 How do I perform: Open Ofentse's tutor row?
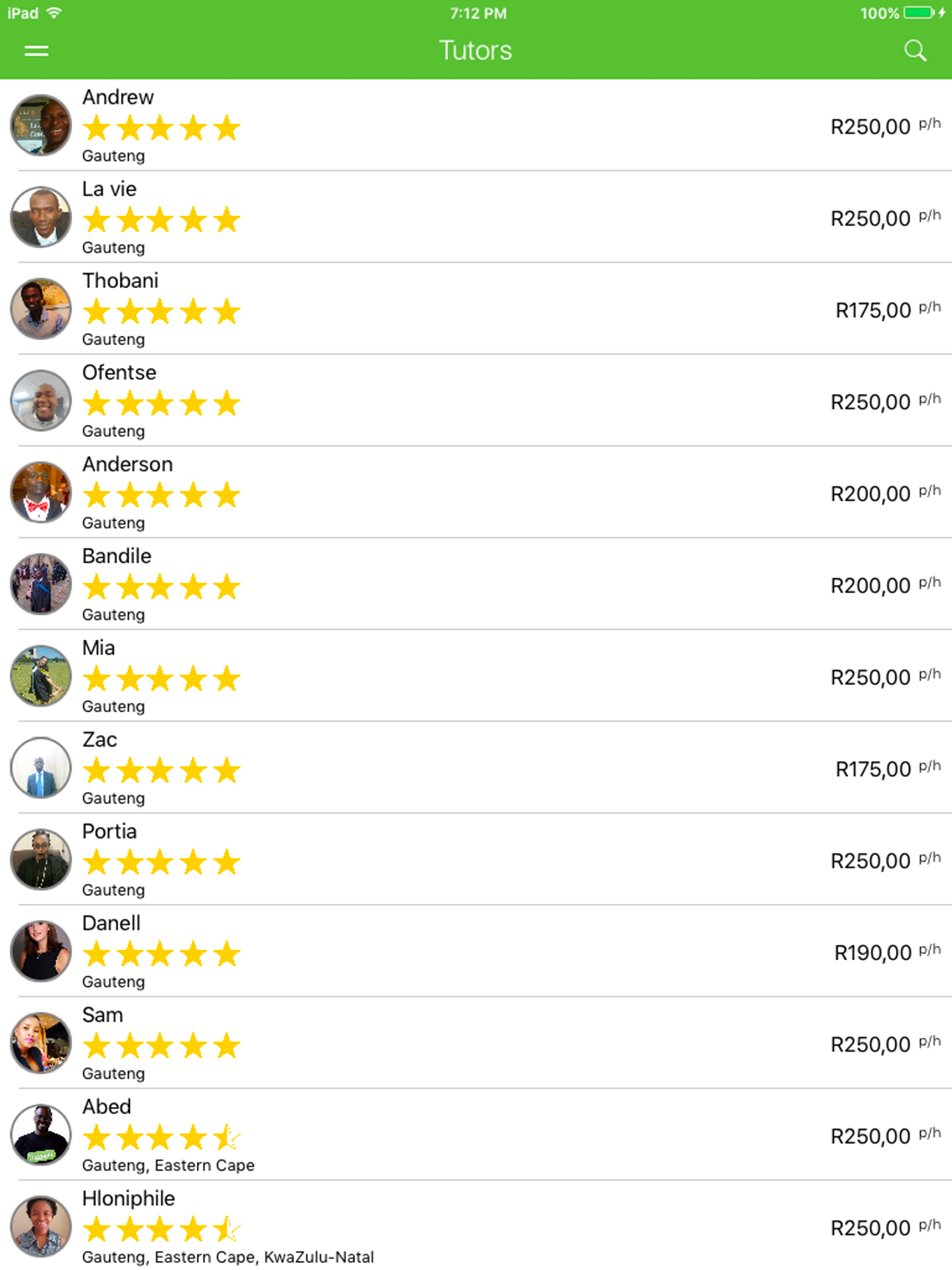(476, 401)
